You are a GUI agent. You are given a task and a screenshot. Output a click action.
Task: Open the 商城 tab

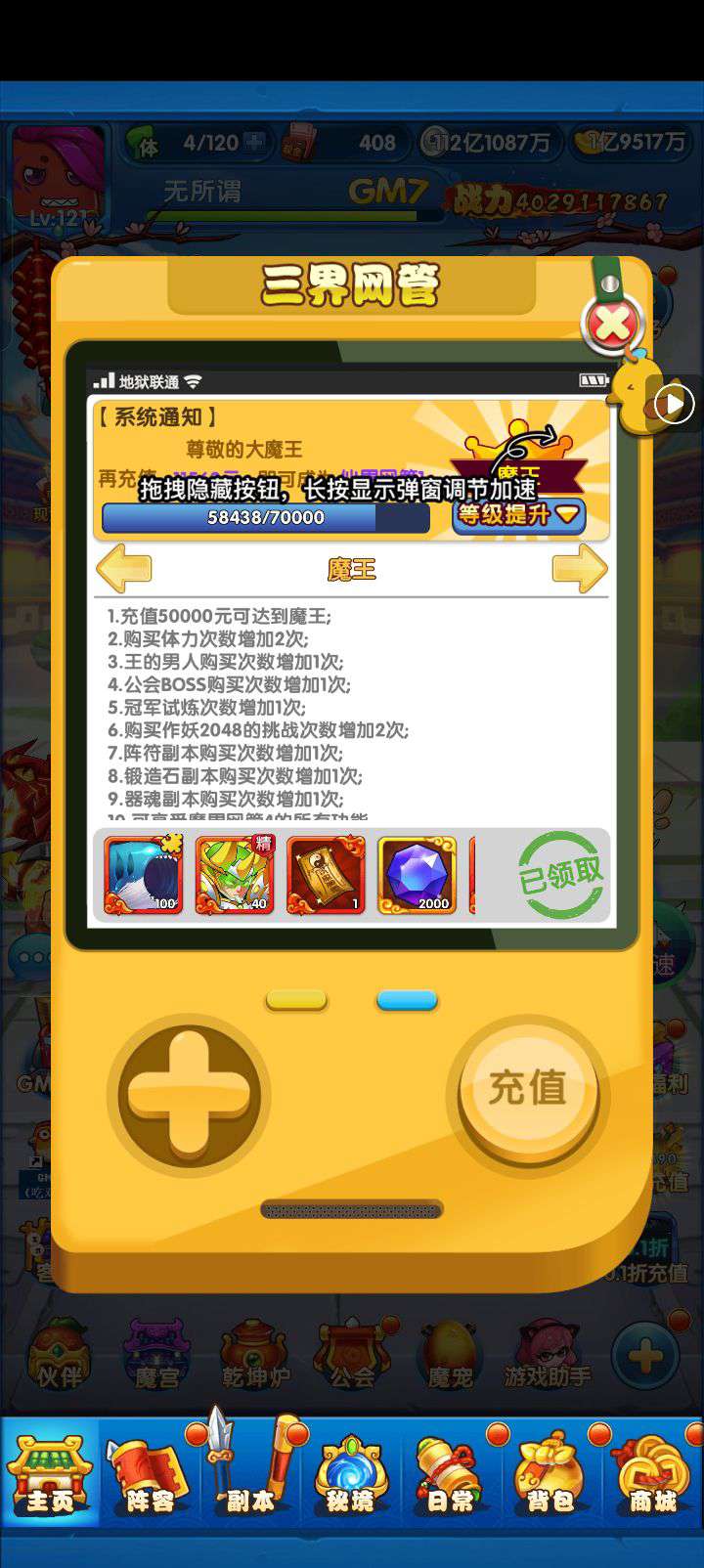click(651, 1474)
